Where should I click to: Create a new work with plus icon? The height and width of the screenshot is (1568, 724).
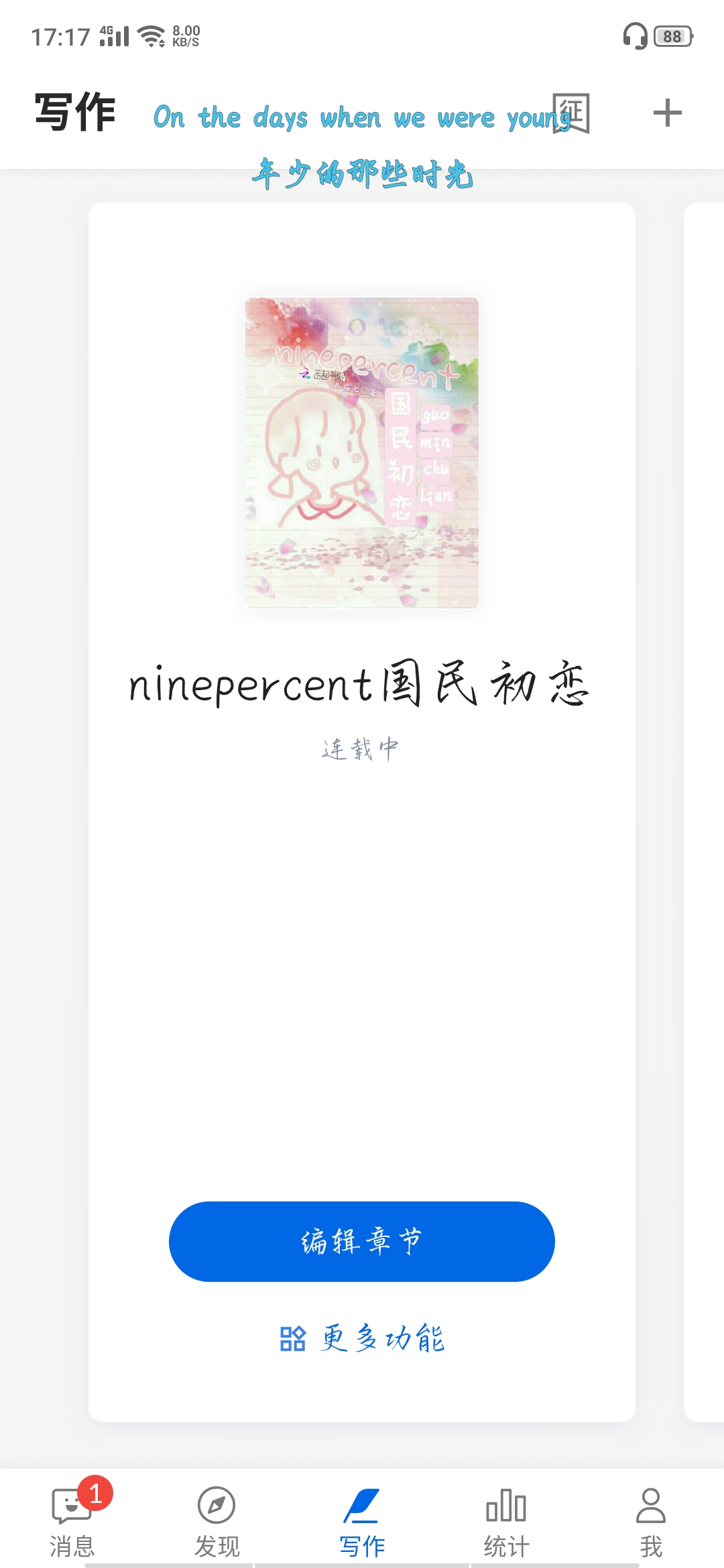(667, 113)
